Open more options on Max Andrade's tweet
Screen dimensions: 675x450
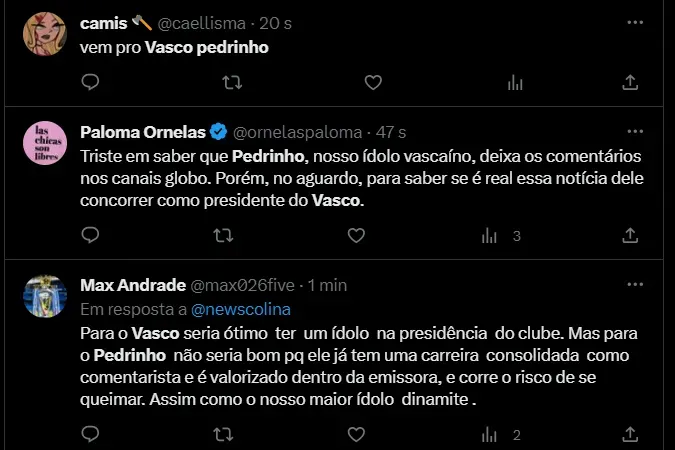634,285
